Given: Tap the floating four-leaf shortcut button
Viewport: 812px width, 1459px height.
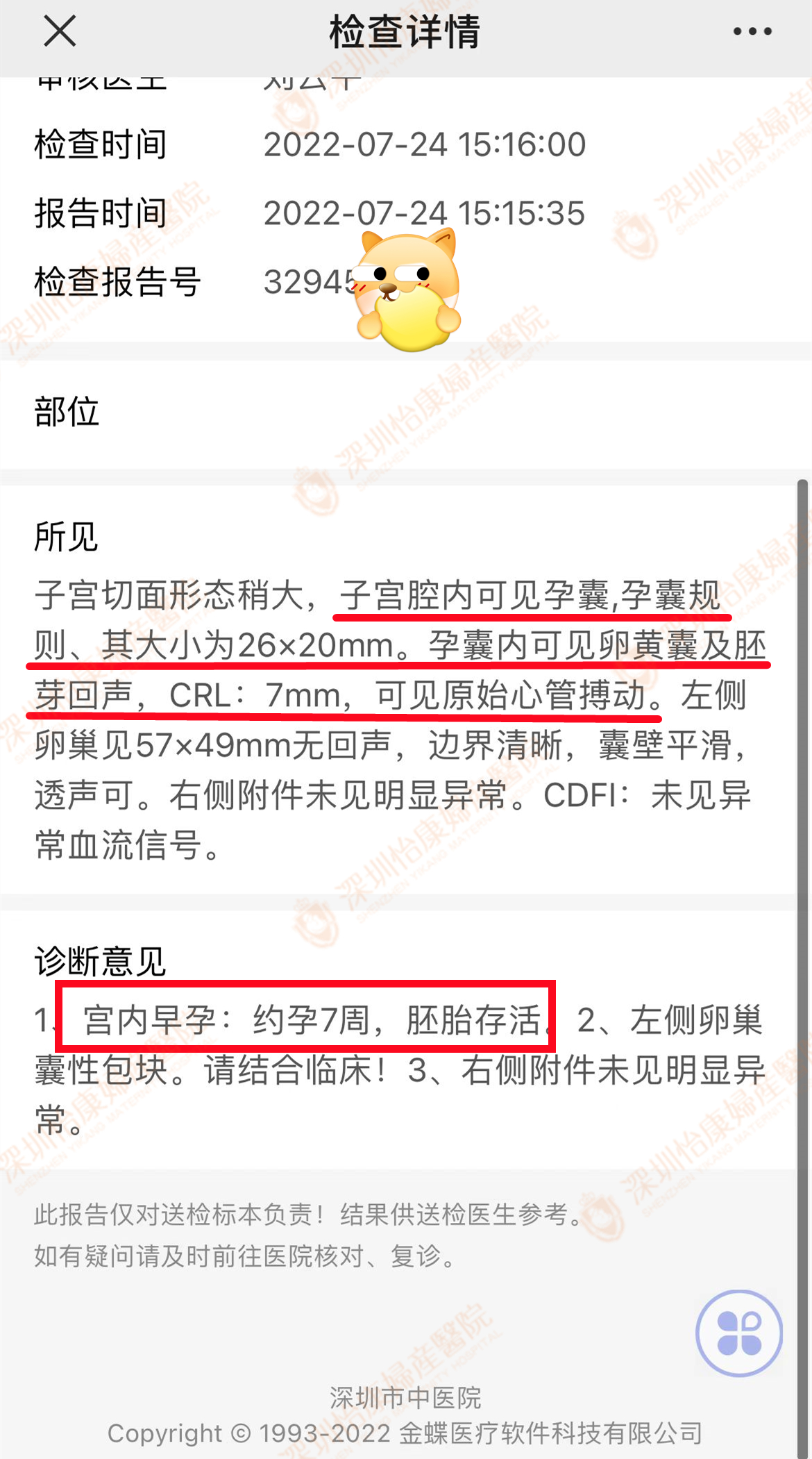Looking at the screenshot, I should point(739,1333).
